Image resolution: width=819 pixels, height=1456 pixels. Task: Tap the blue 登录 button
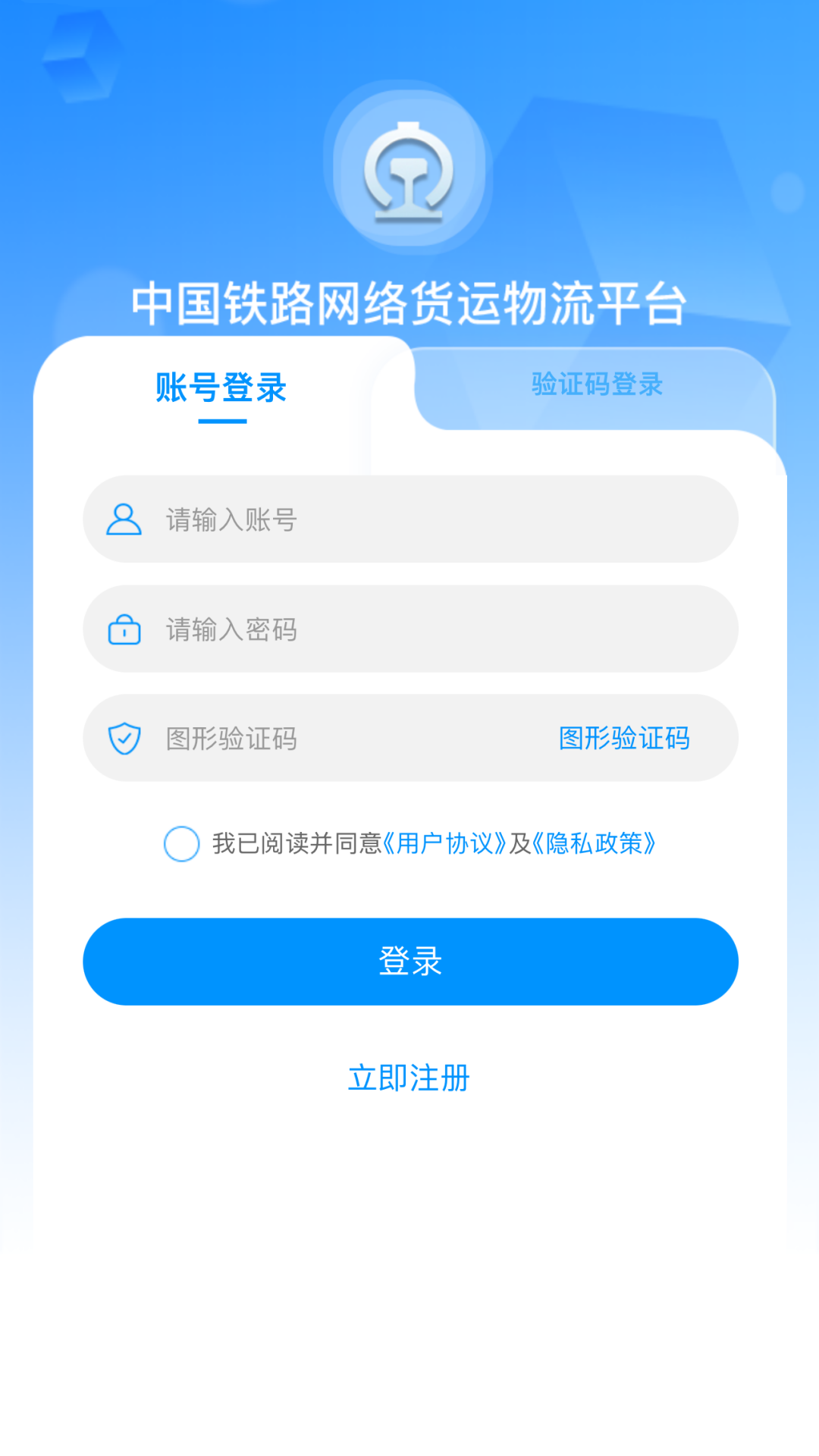tap(410, 962)
